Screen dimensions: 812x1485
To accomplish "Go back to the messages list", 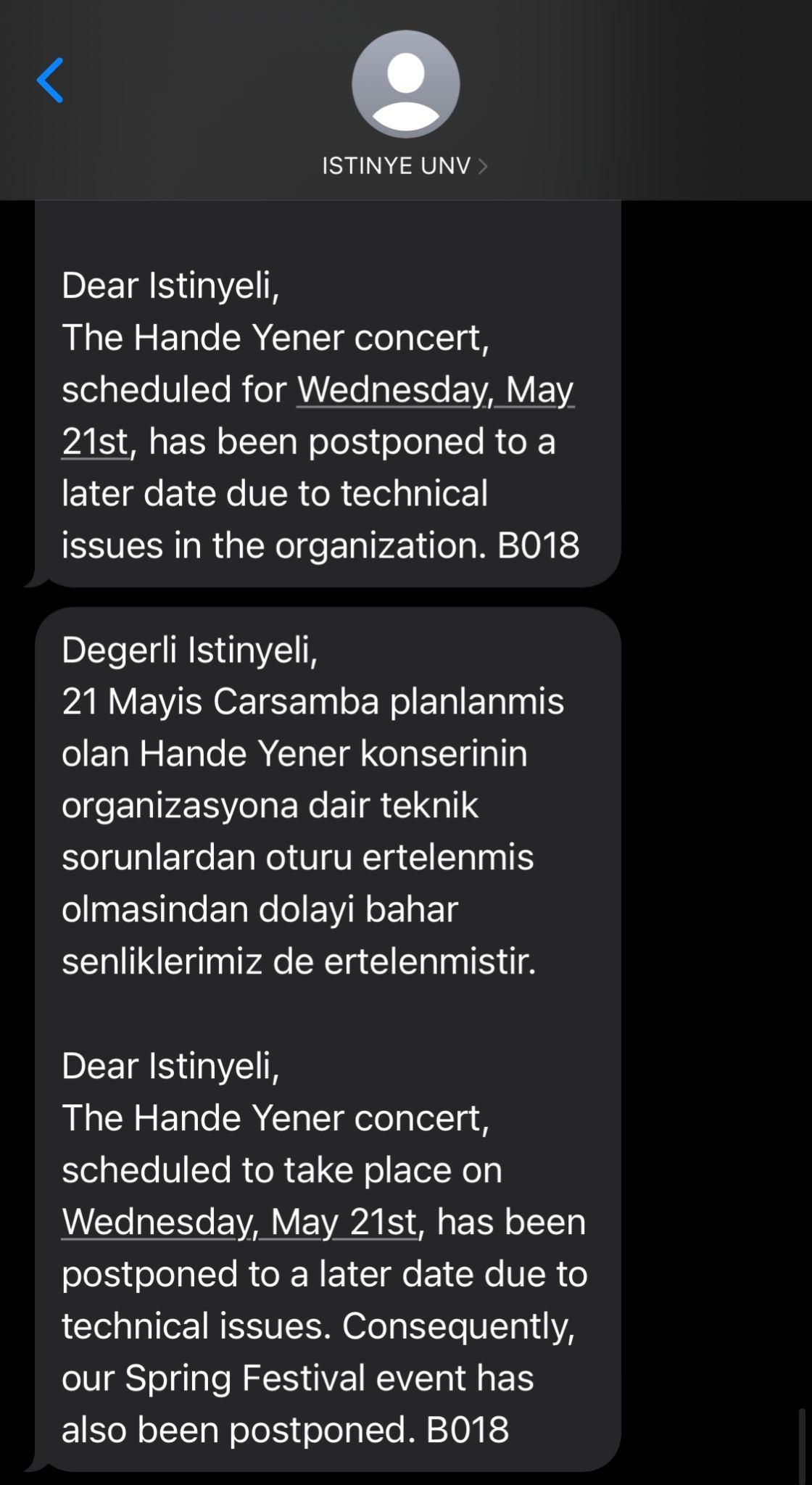I will tap(50, 80).
